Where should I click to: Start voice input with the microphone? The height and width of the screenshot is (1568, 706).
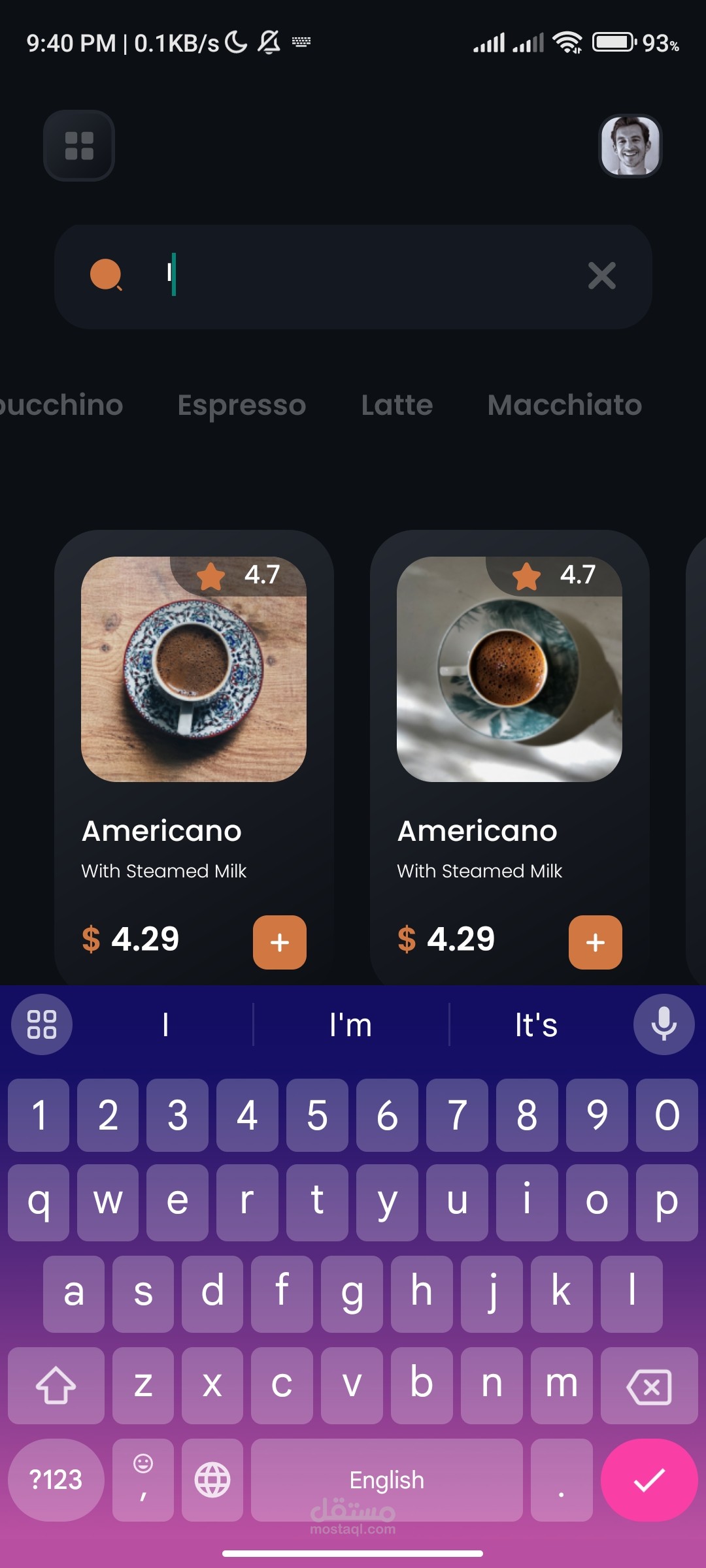pos(664,1024)
